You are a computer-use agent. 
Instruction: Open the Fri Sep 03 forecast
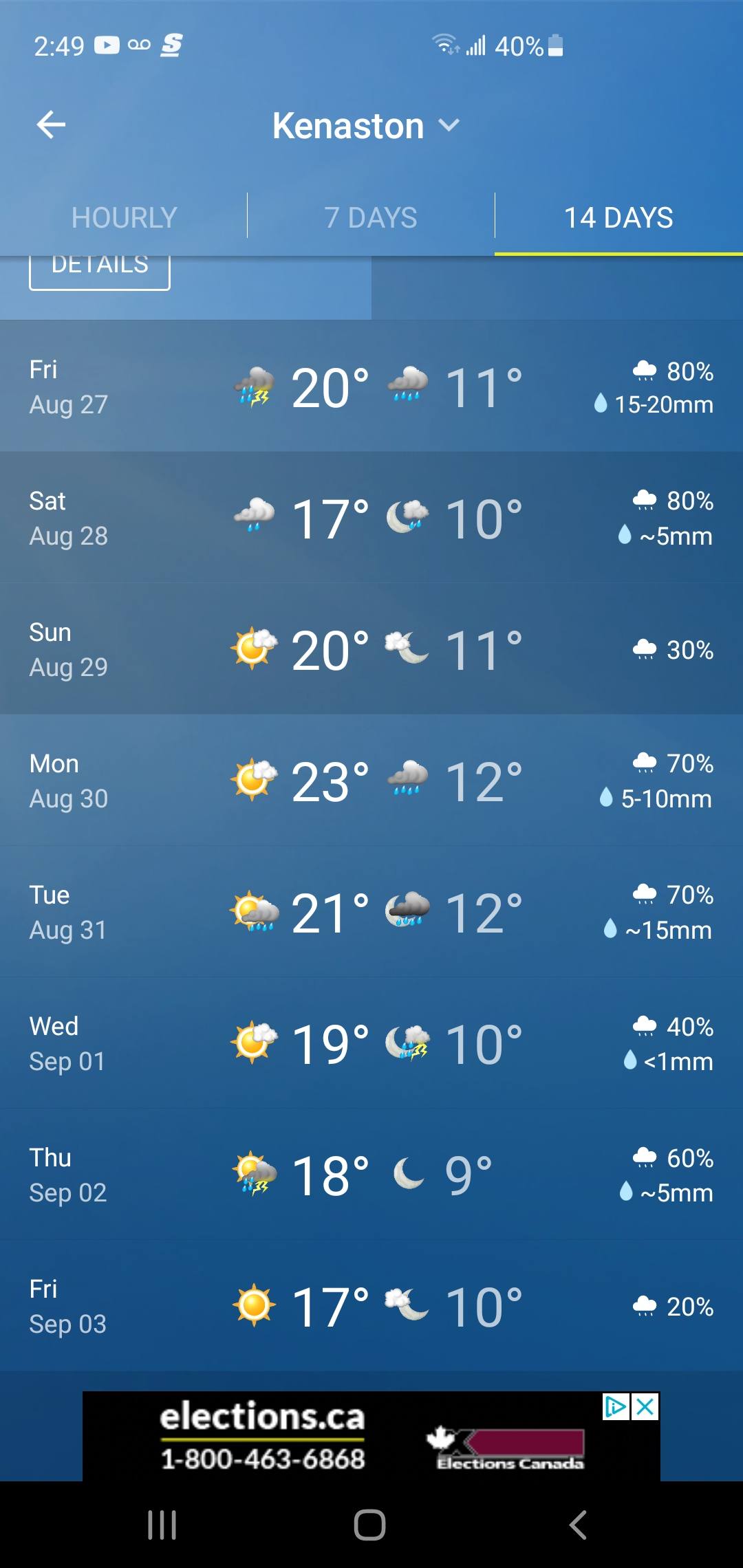[371, 1306]
